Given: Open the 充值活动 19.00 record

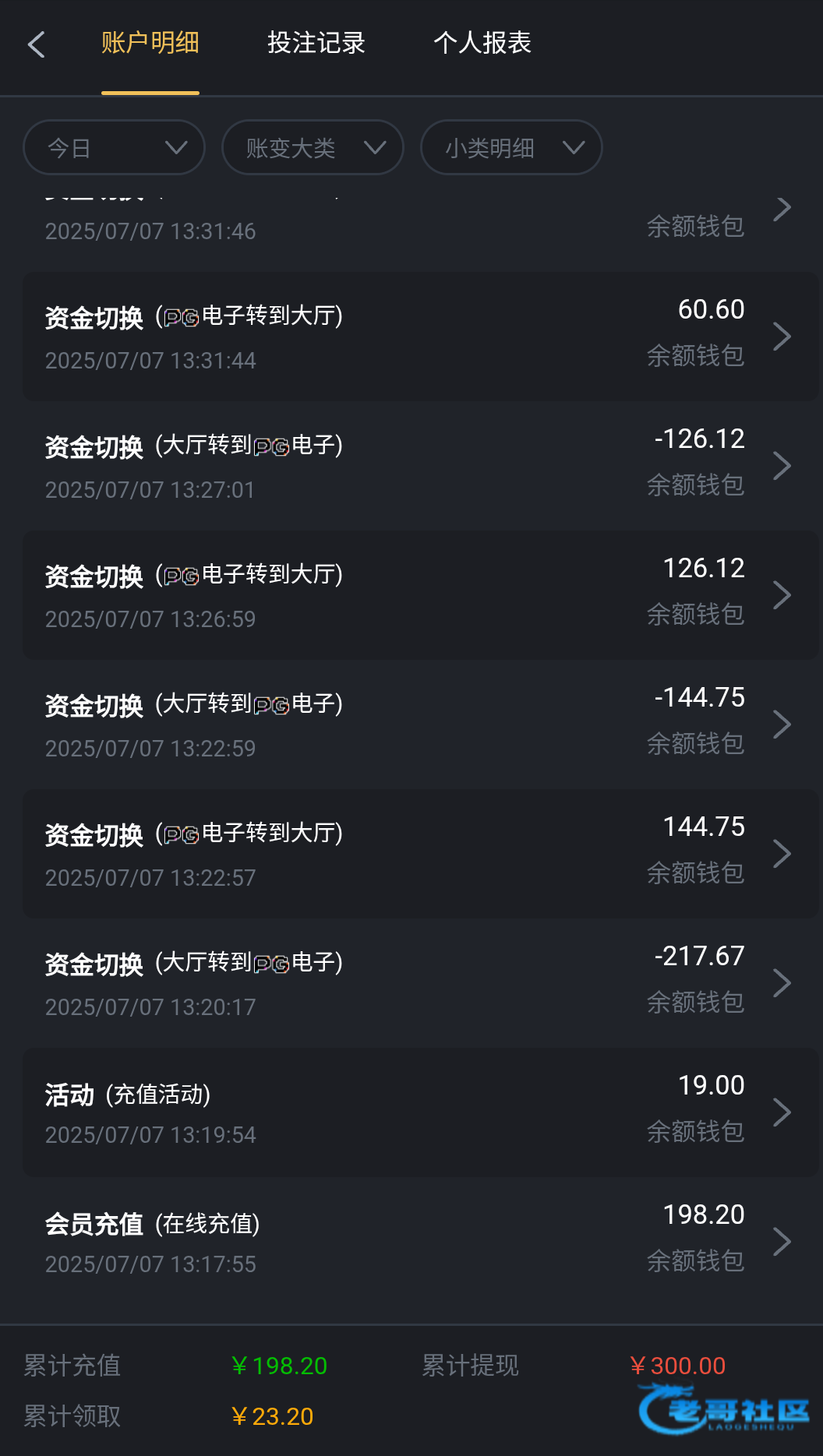Looking at the screenshot, I should (x=421, y=1112).
